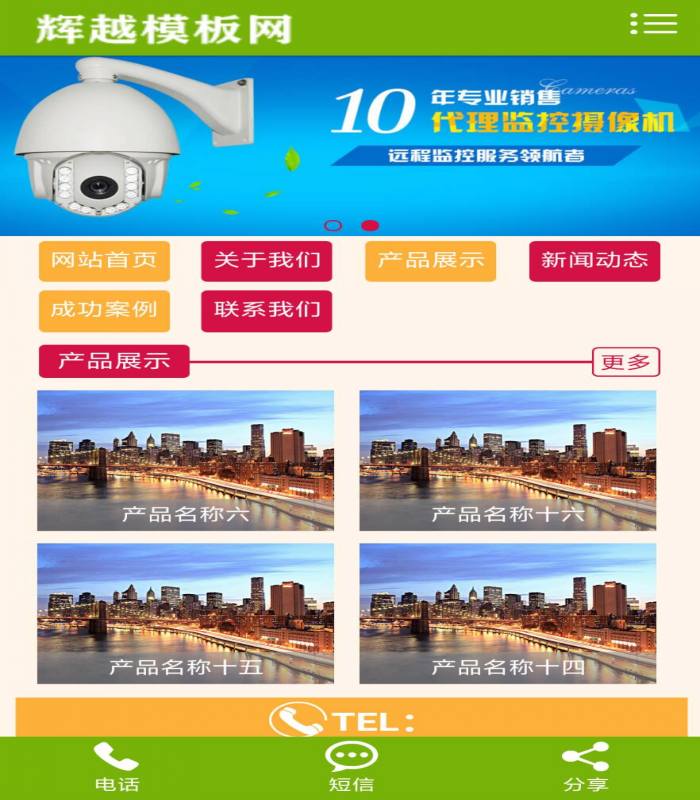Viewport: 700px width, 800px height.
Task: View product 产品名称十五
Action: [185, 613]
